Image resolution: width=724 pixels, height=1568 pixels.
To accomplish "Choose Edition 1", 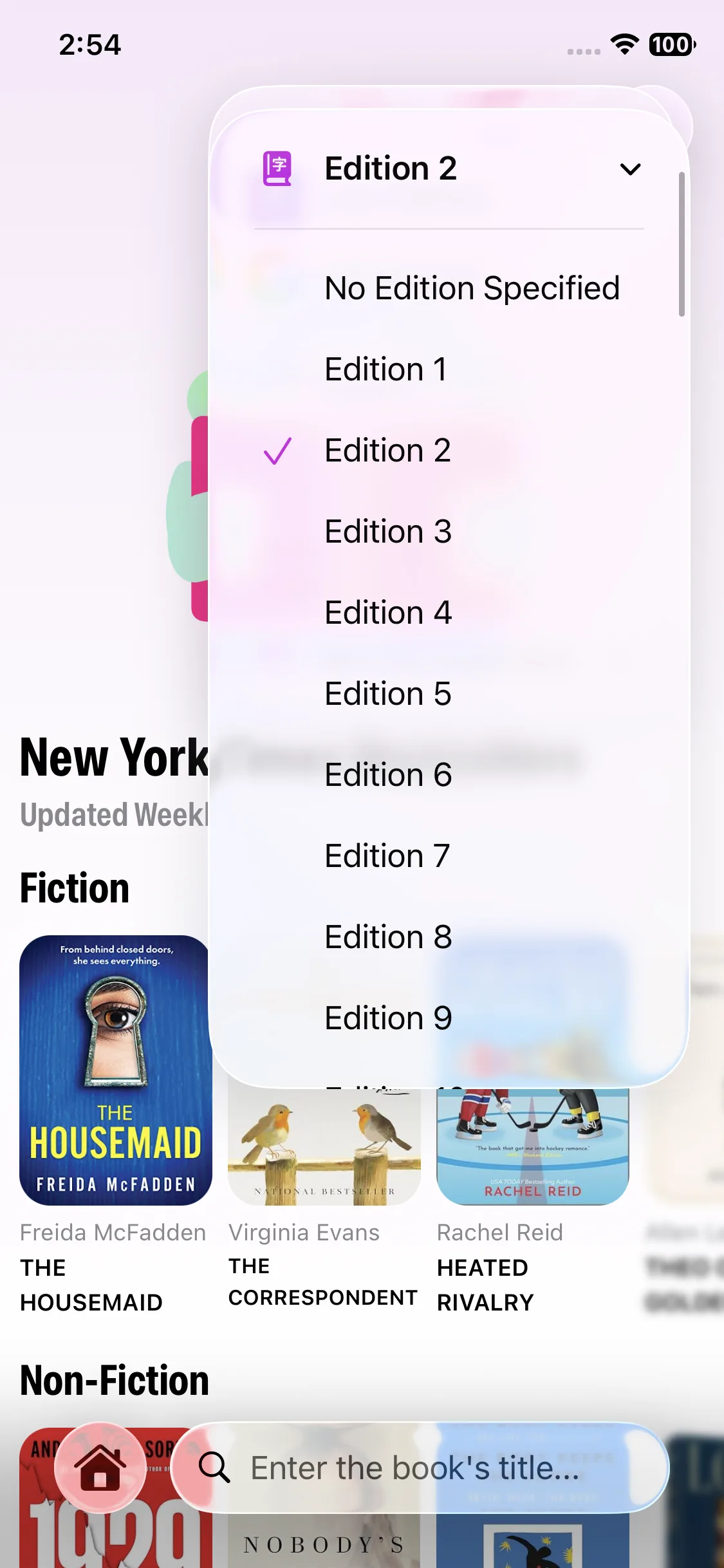I will [x=449, y=369].
